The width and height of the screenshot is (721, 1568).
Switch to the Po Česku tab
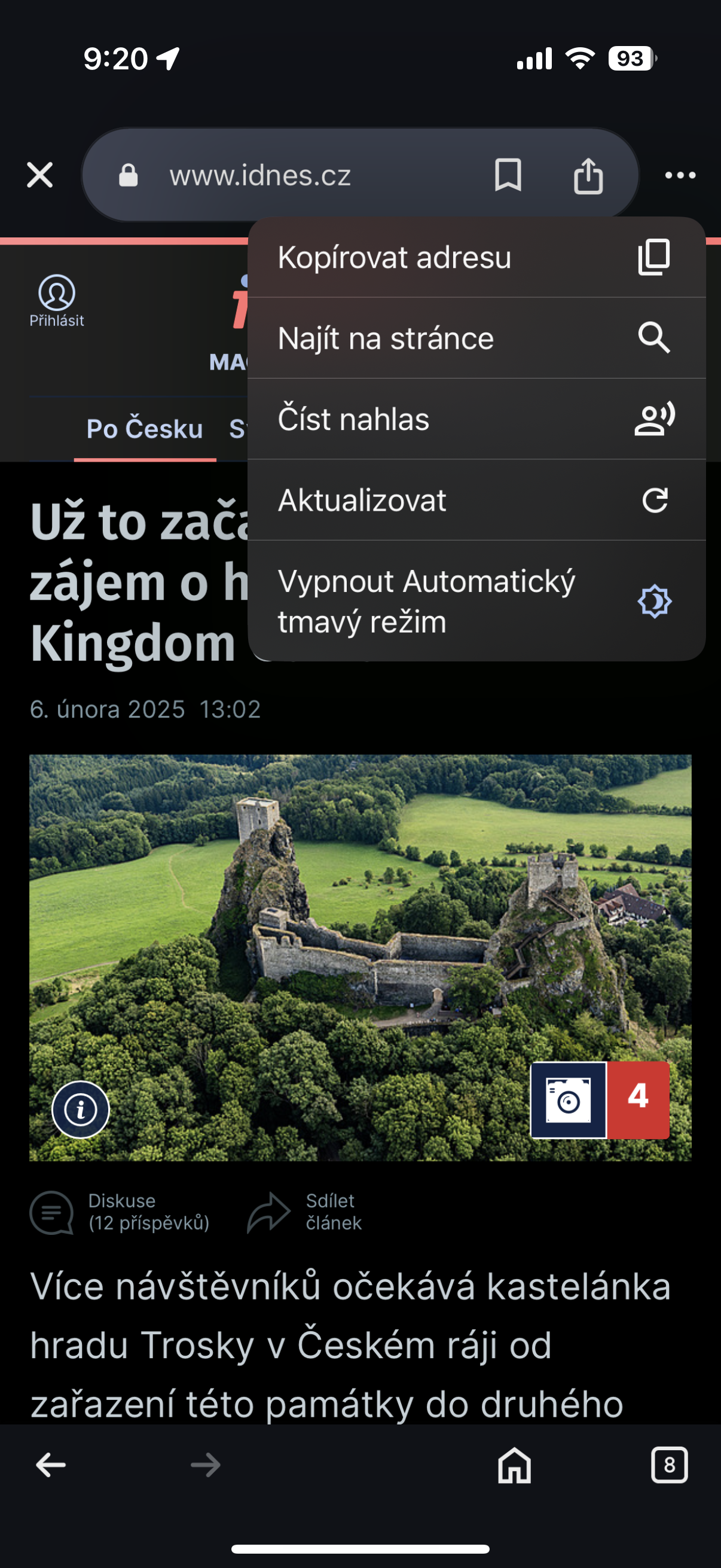[x=145, y=429]
